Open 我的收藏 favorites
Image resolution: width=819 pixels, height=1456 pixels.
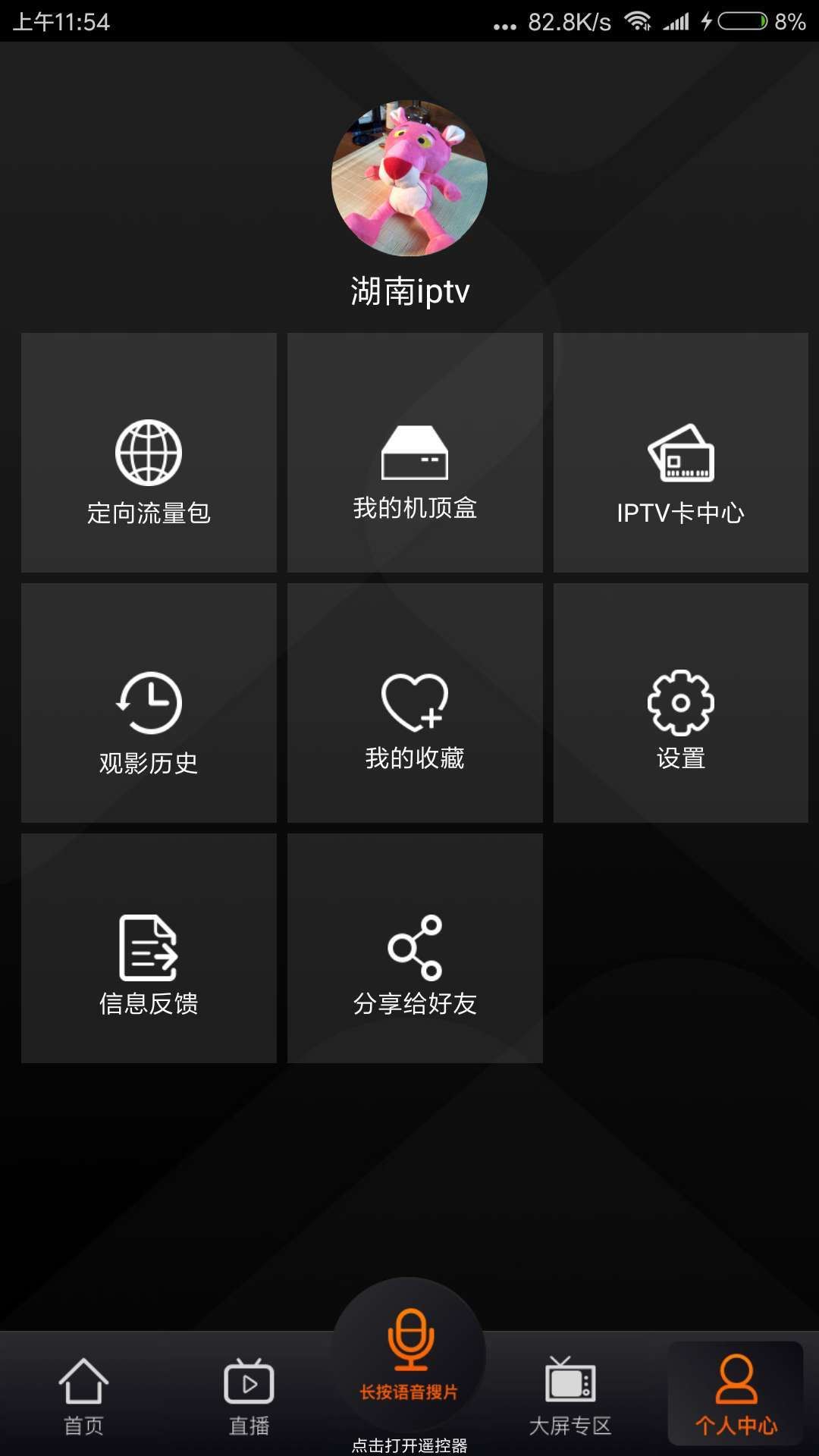[x=415, y=703]
